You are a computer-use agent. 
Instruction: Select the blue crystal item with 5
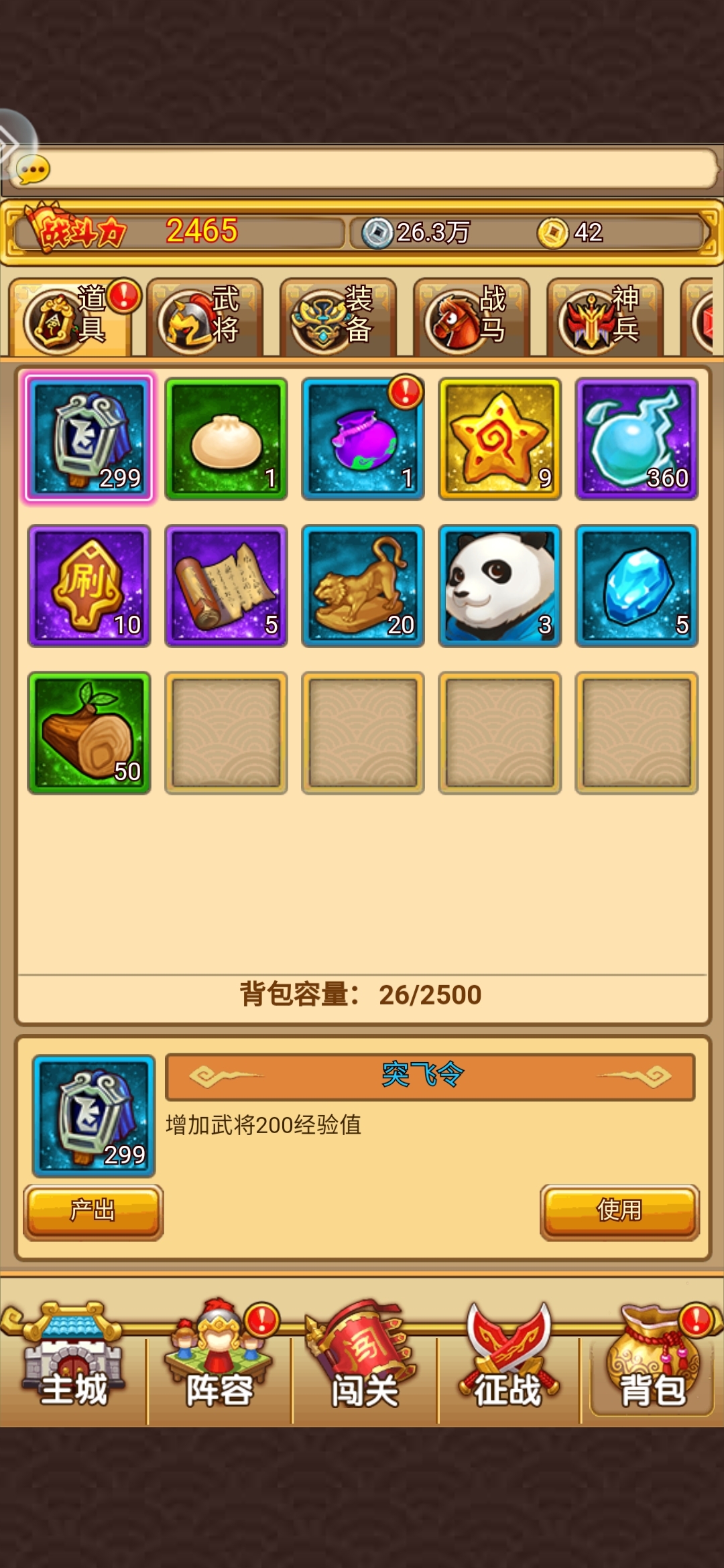[x=636, y=586]
